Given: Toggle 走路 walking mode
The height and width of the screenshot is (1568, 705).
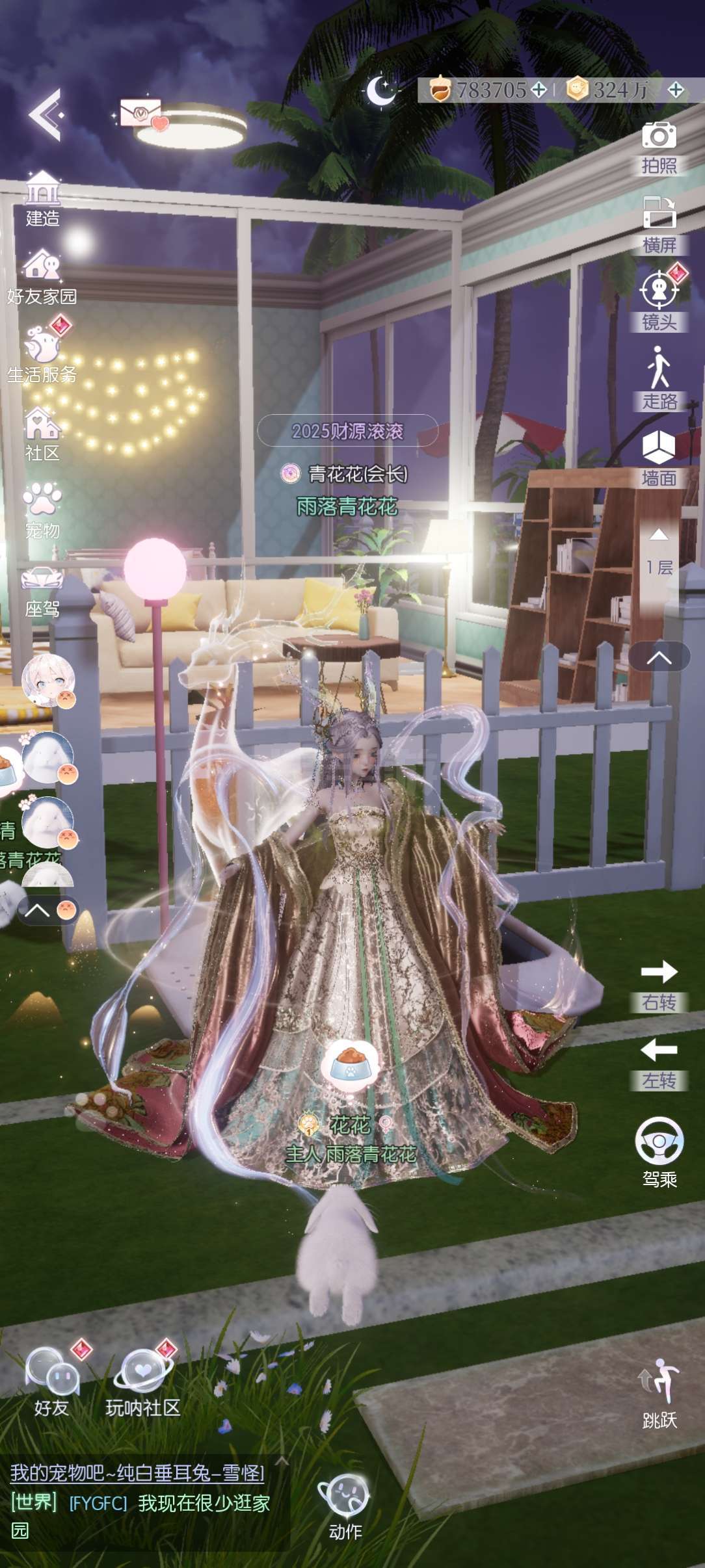Looking at the screenshot, I should pyautogui.click(x=659, y=379).
